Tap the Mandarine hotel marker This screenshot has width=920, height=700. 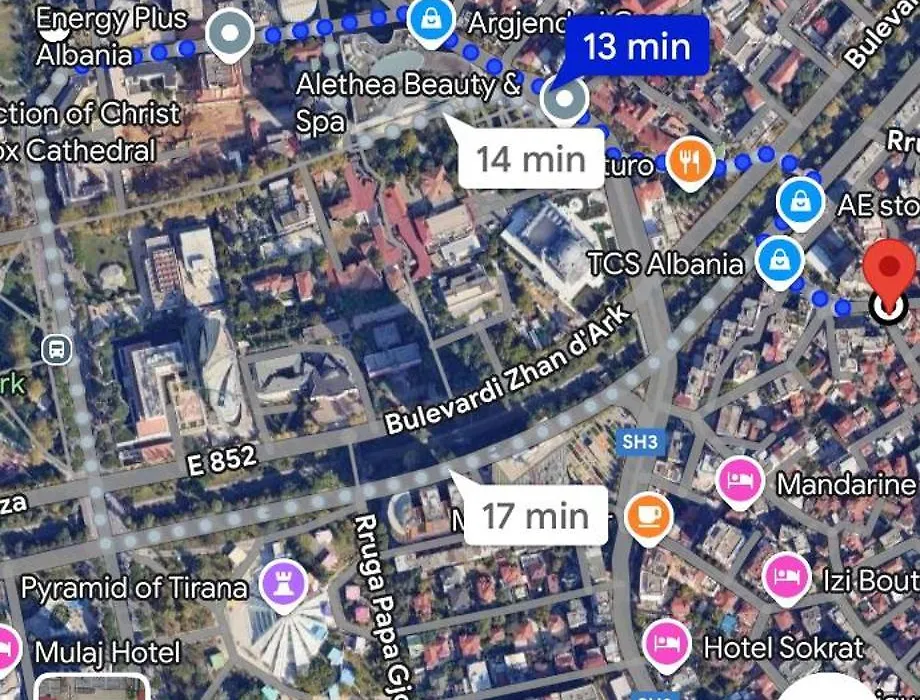pyautogui.click(x=740, y=483)
